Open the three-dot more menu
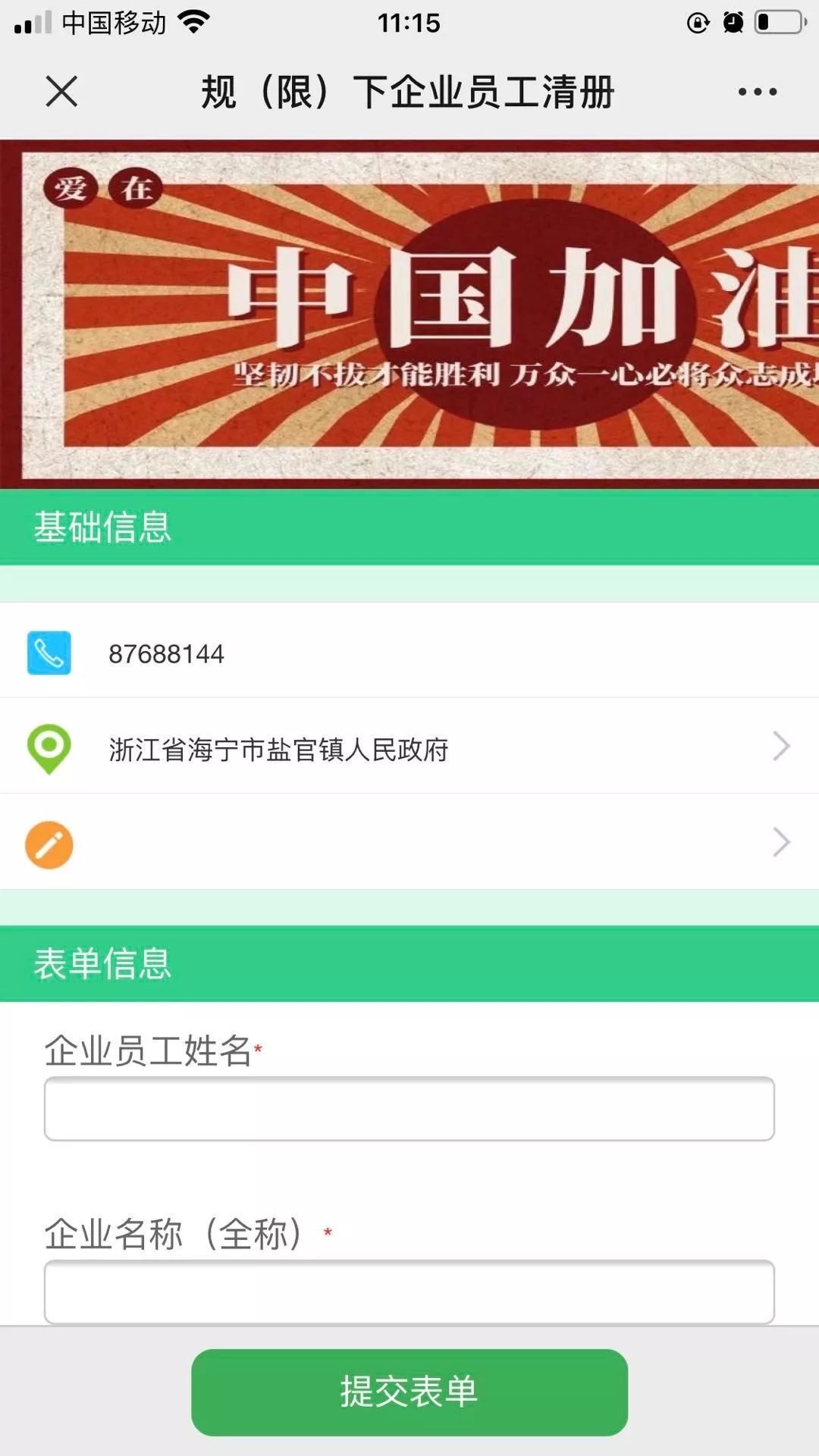Screen dimensions: 819x1456 (757, 92)
